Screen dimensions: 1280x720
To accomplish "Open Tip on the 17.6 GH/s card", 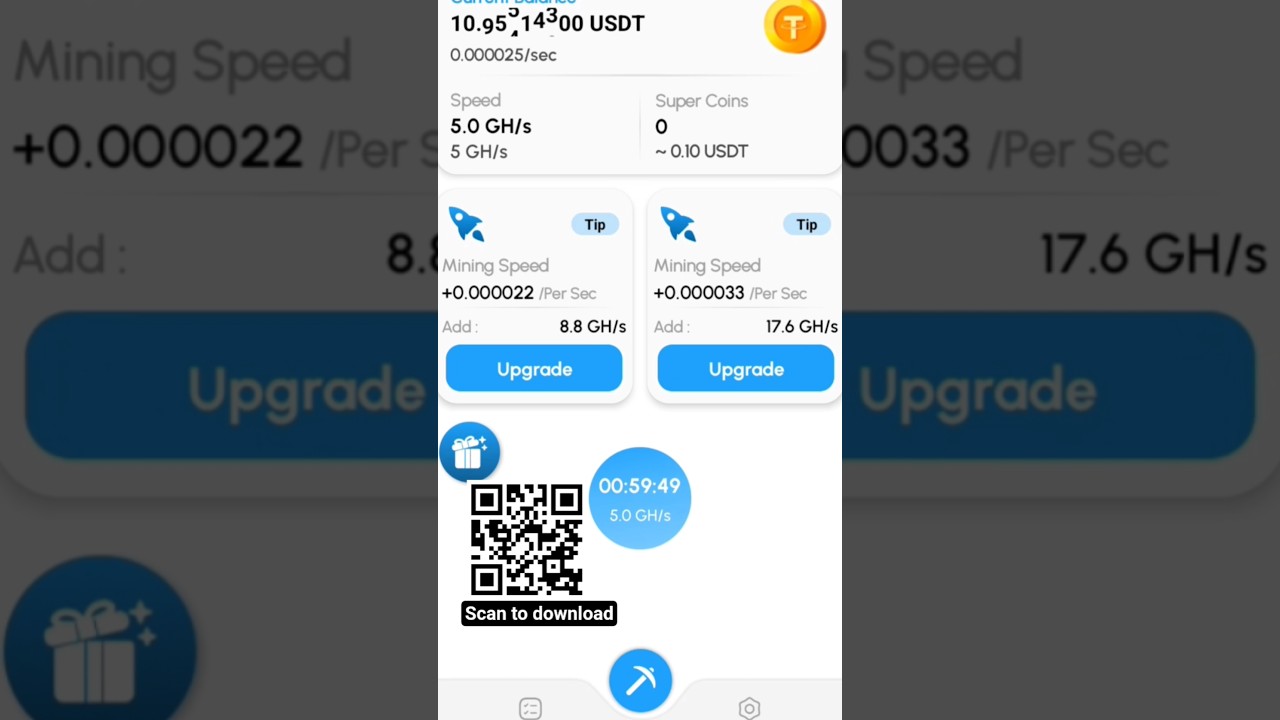I will click(807, 224).
